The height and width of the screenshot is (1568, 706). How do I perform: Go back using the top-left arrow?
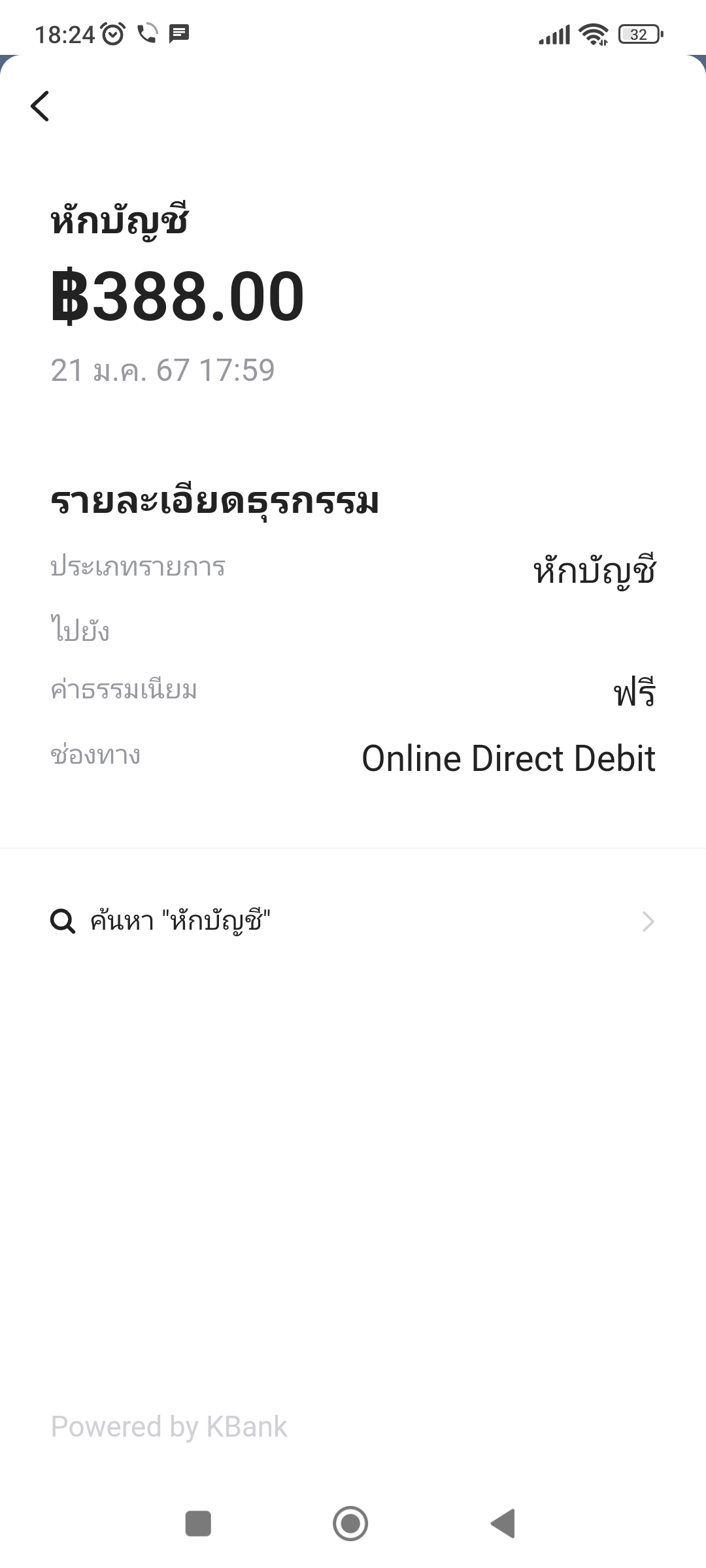[x=41, y=106]
